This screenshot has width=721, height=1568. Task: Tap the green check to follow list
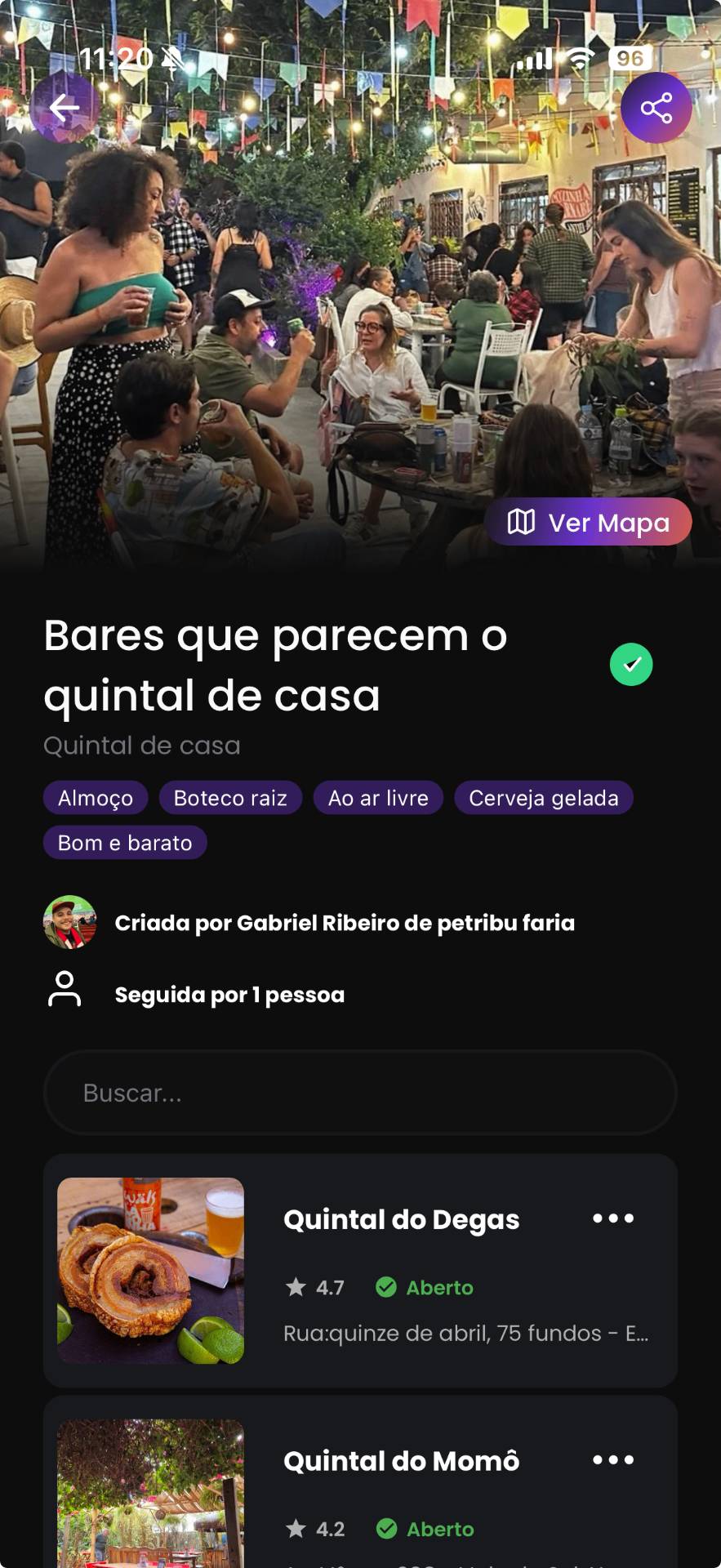(631, 665)
